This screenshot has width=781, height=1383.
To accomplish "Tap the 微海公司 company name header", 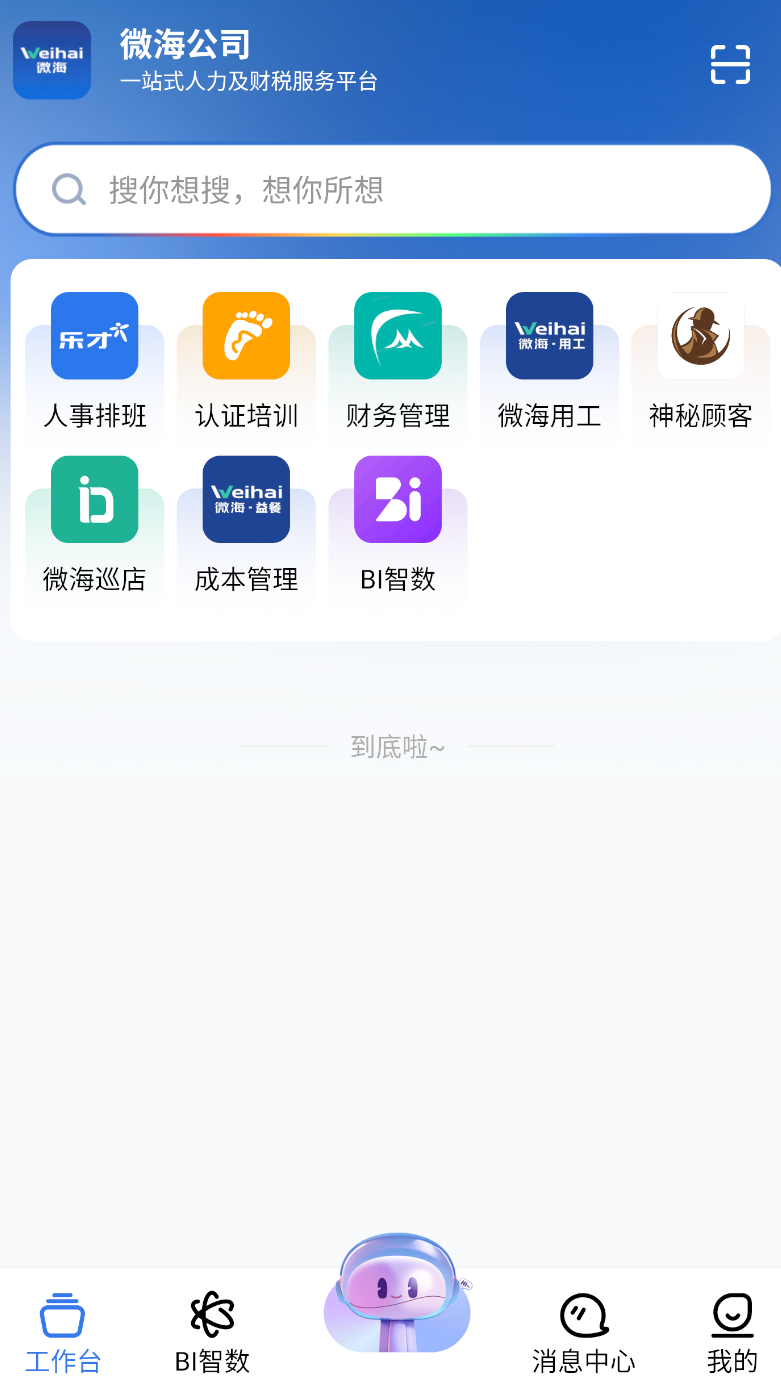I will pos(184,46).
